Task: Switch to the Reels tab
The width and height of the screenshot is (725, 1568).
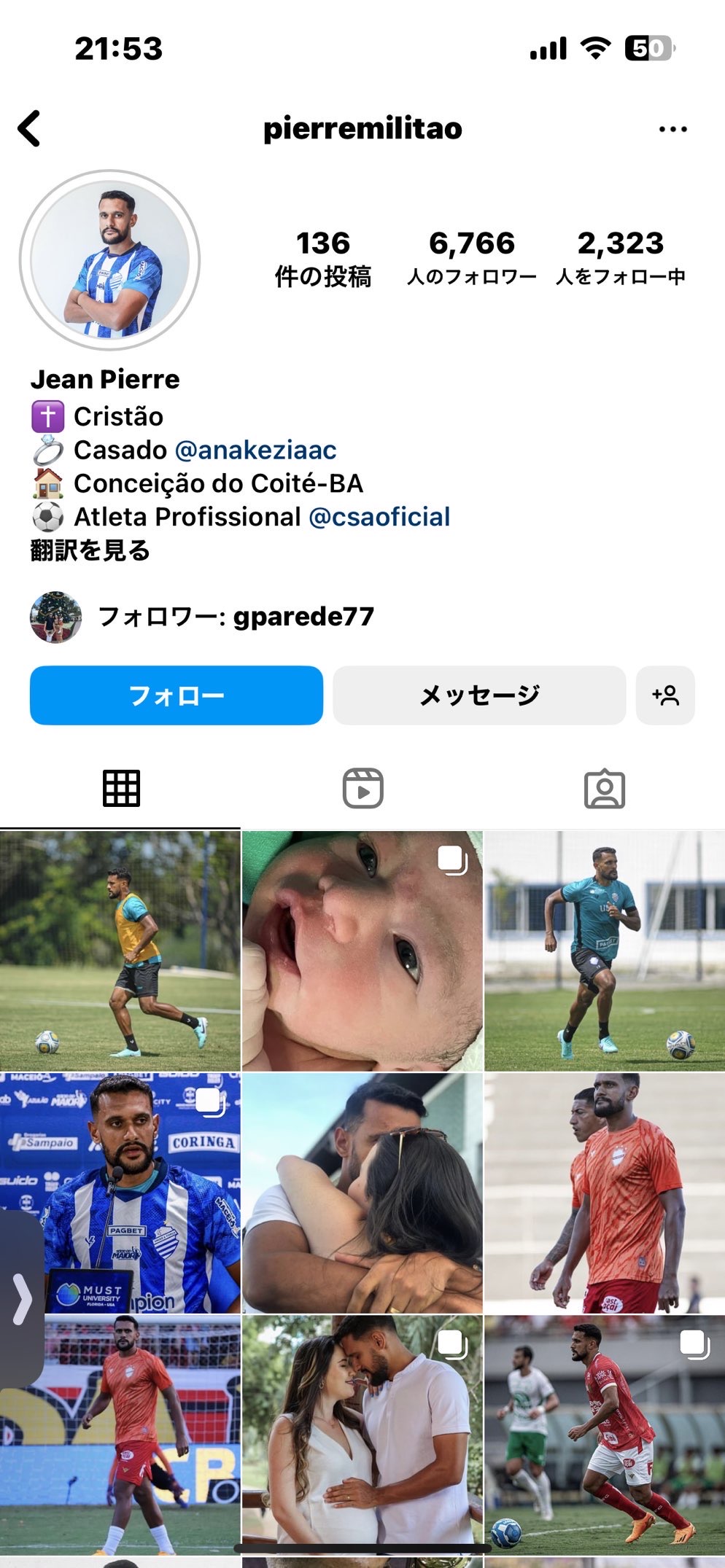Action: tap(362, 788)
